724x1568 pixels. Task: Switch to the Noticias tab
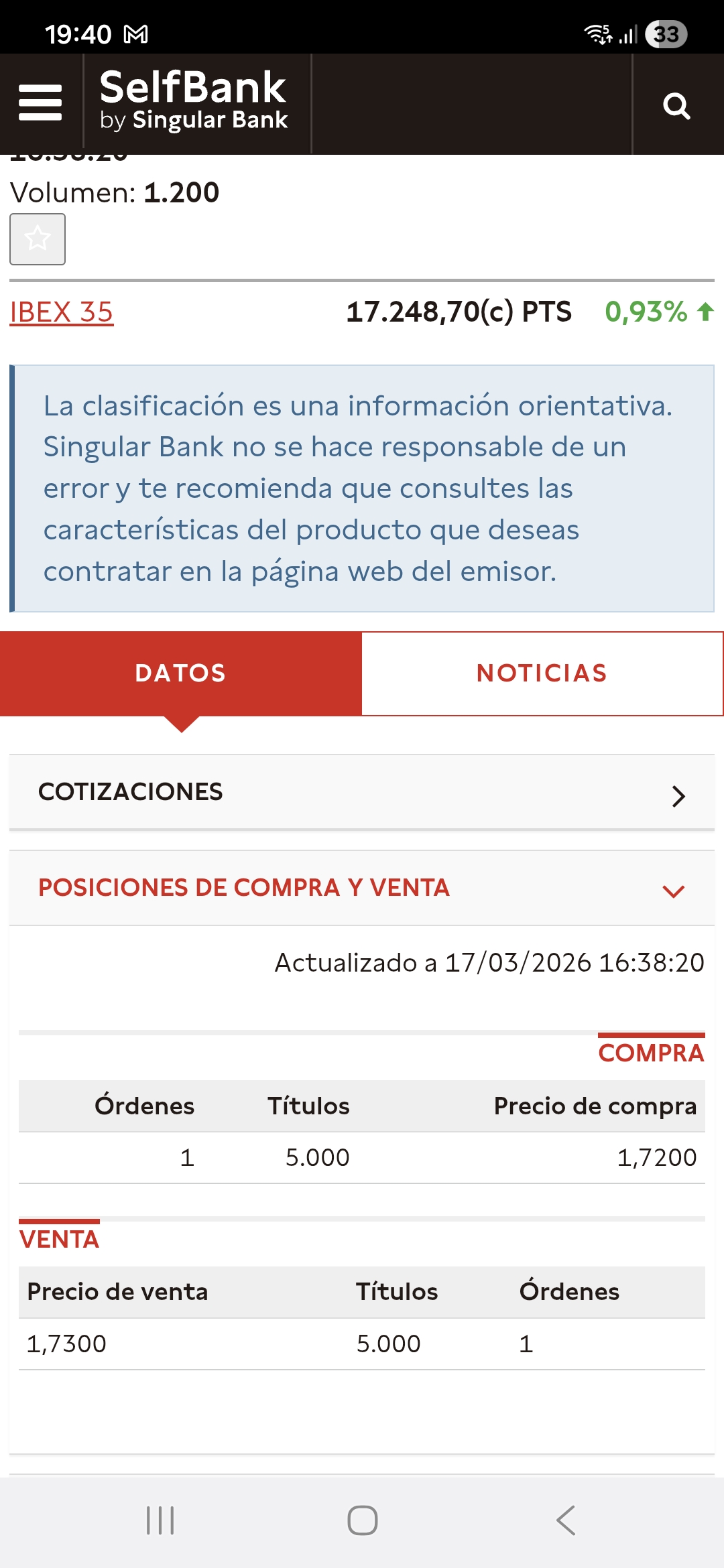click(x=542, y=673)
